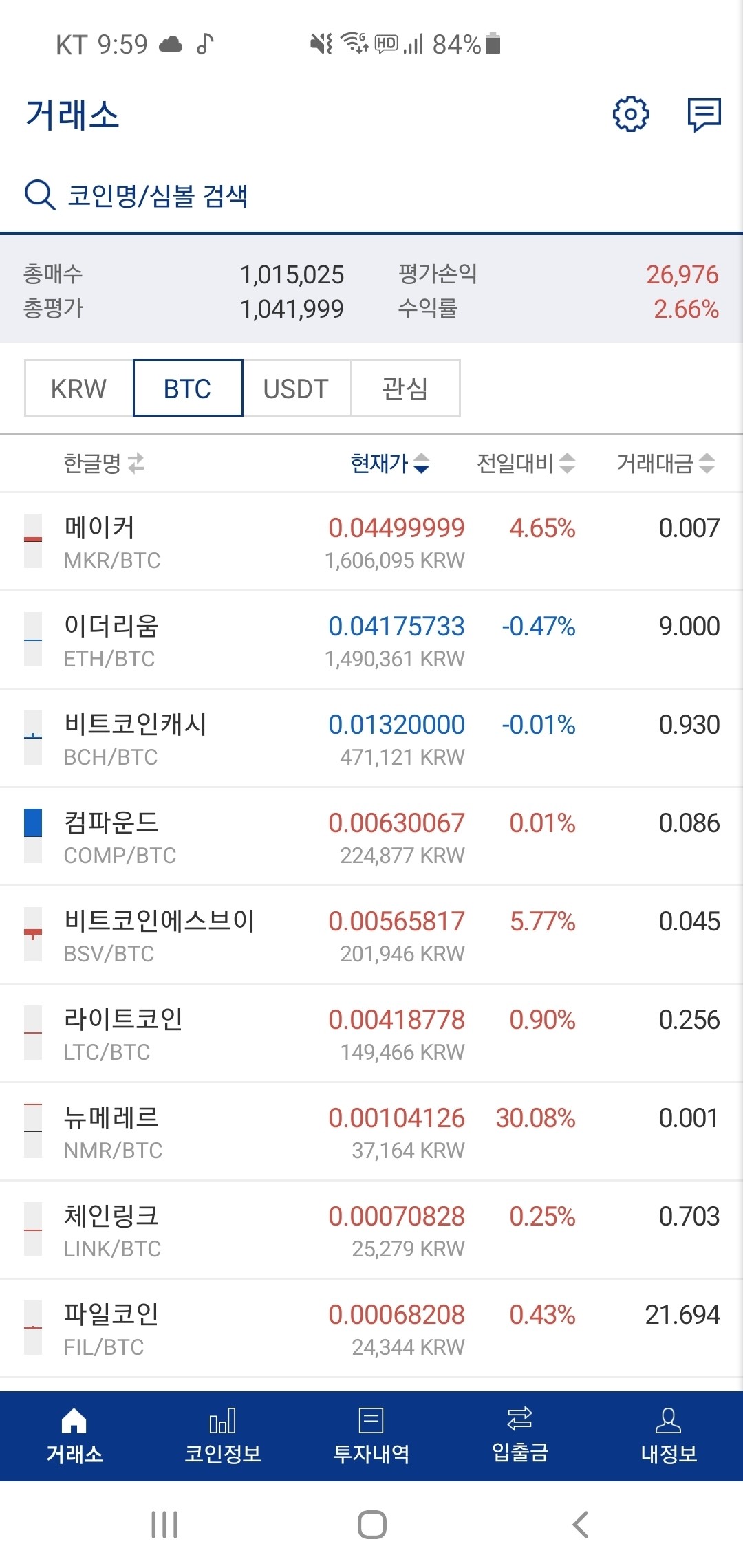
Task: Switch to the KRW market tab
Action: 78,388
